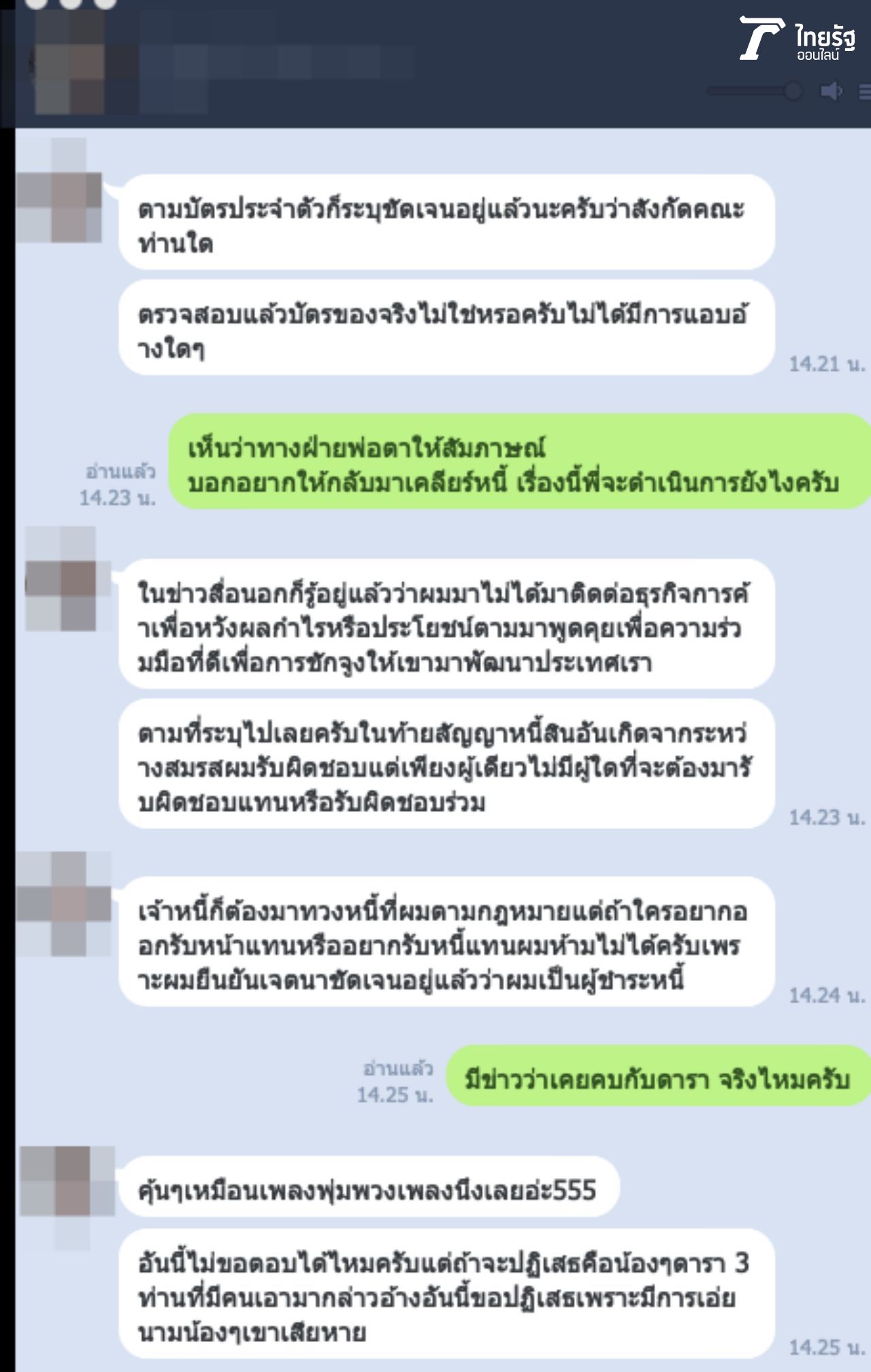Open sender's avatar beside the 14.21 message
The image size is (871, 1372).
pyautogui.click(x=59, y=190)
